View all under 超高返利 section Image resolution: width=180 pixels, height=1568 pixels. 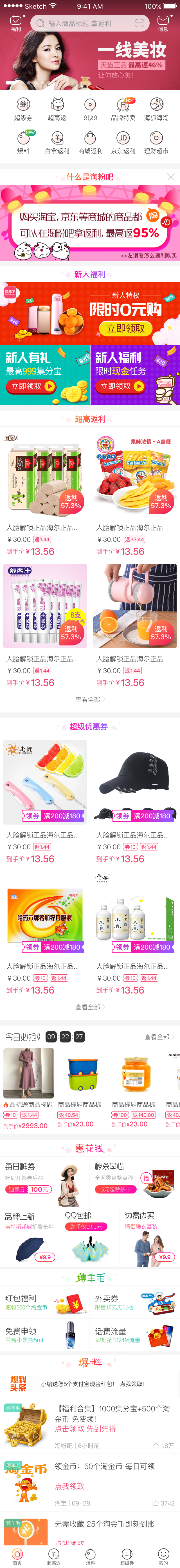(90, 700)
